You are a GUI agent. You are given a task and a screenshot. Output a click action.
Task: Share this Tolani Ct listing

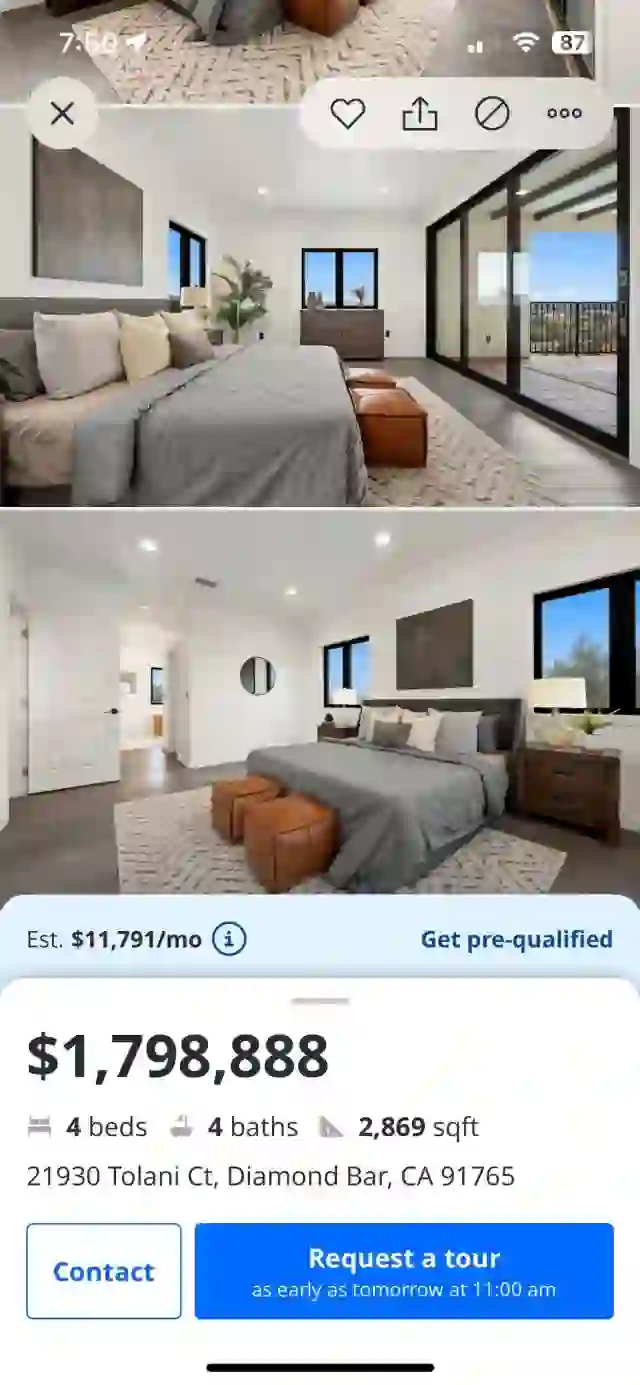pos(420,114)
